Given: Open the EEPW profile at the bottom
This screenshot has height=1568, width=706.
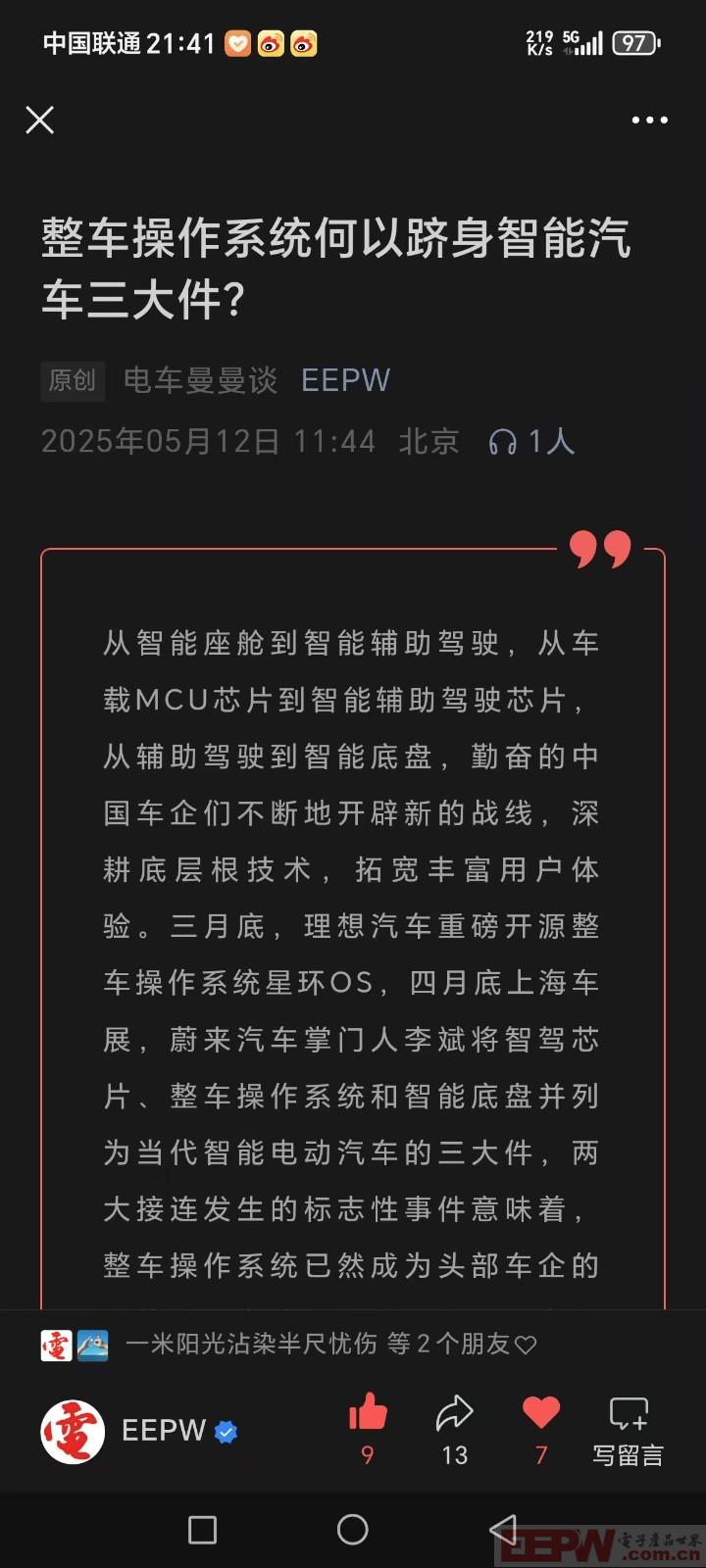Looking at the screenshot, I should 137,1431.
